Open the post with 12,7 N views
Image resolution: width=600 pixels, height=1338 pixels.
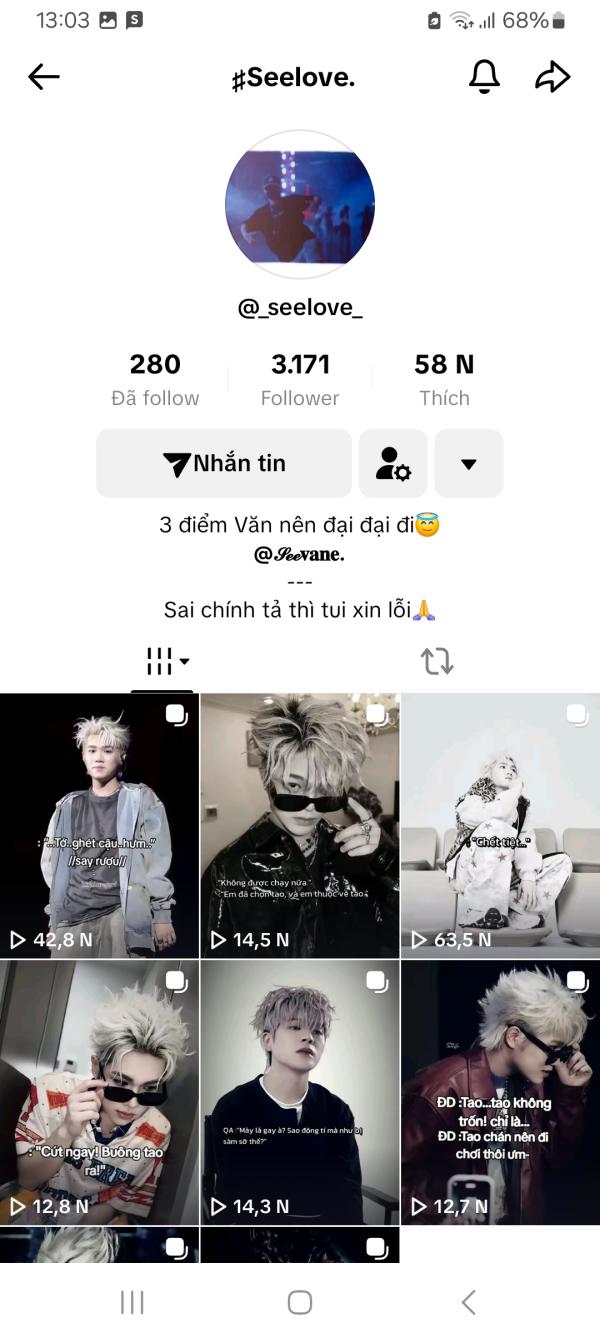(x=500, y=1092)
